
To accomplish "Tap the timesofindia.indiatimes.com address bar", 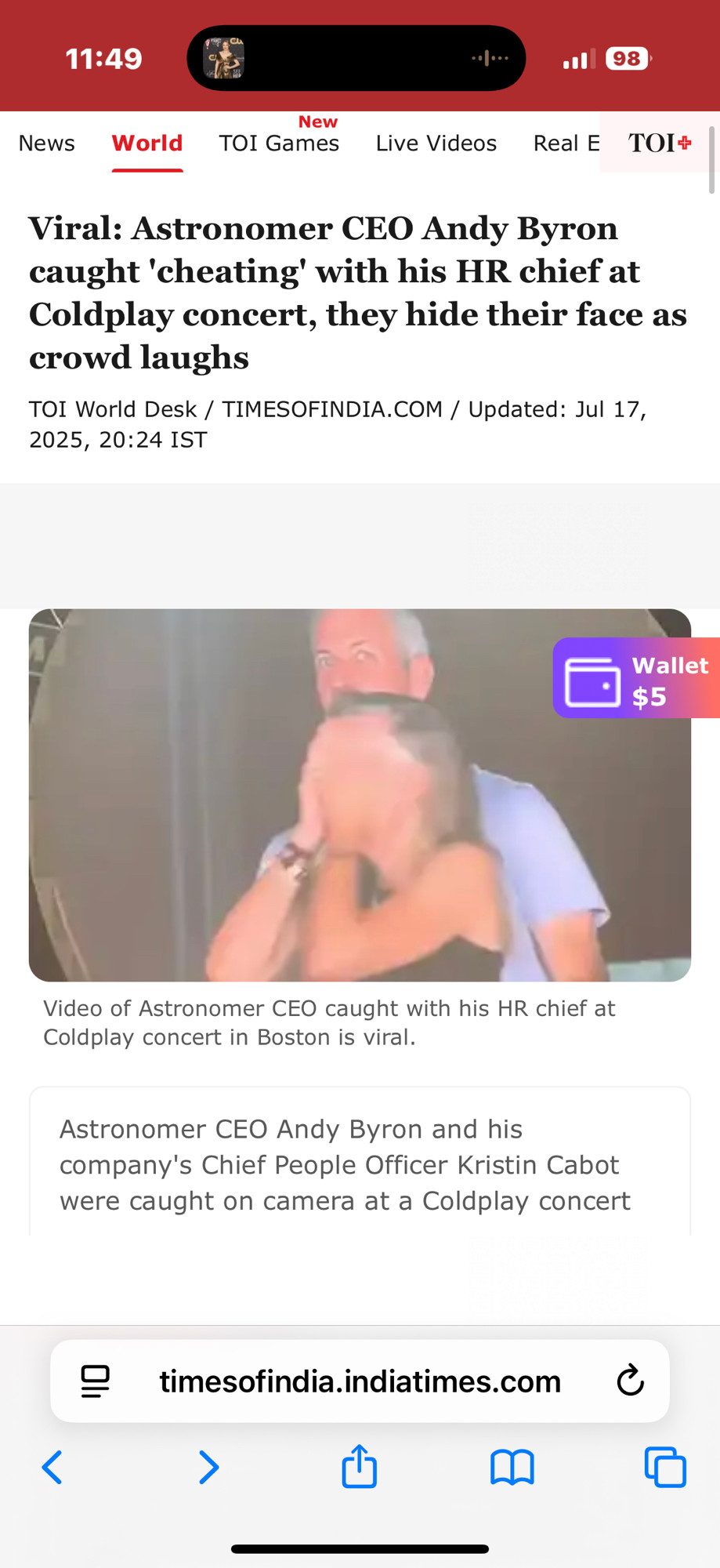I will click(x=360, y=1381).
